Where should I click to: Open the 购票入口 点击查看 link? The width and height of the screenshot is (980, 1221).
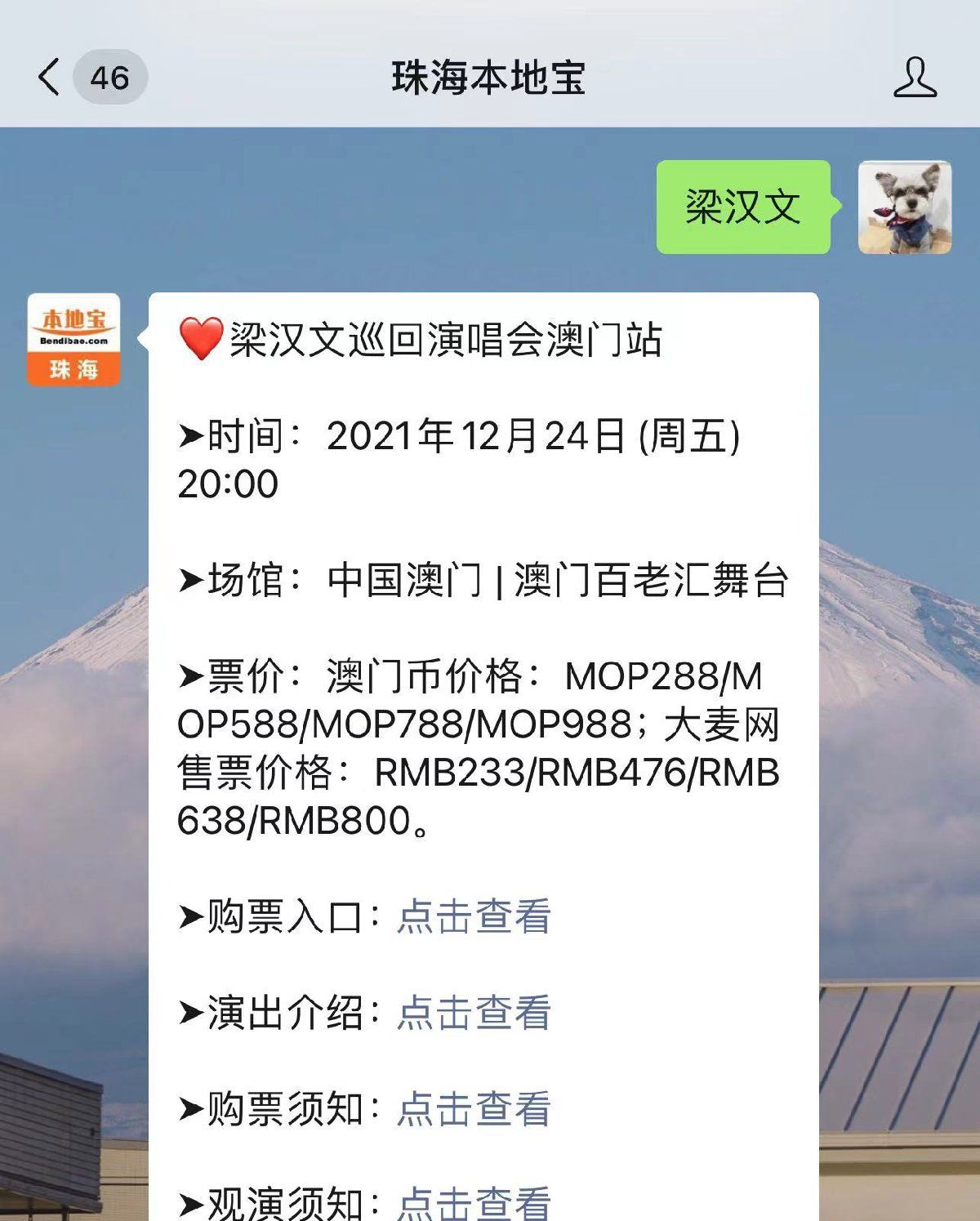click(x=474, y=916)
